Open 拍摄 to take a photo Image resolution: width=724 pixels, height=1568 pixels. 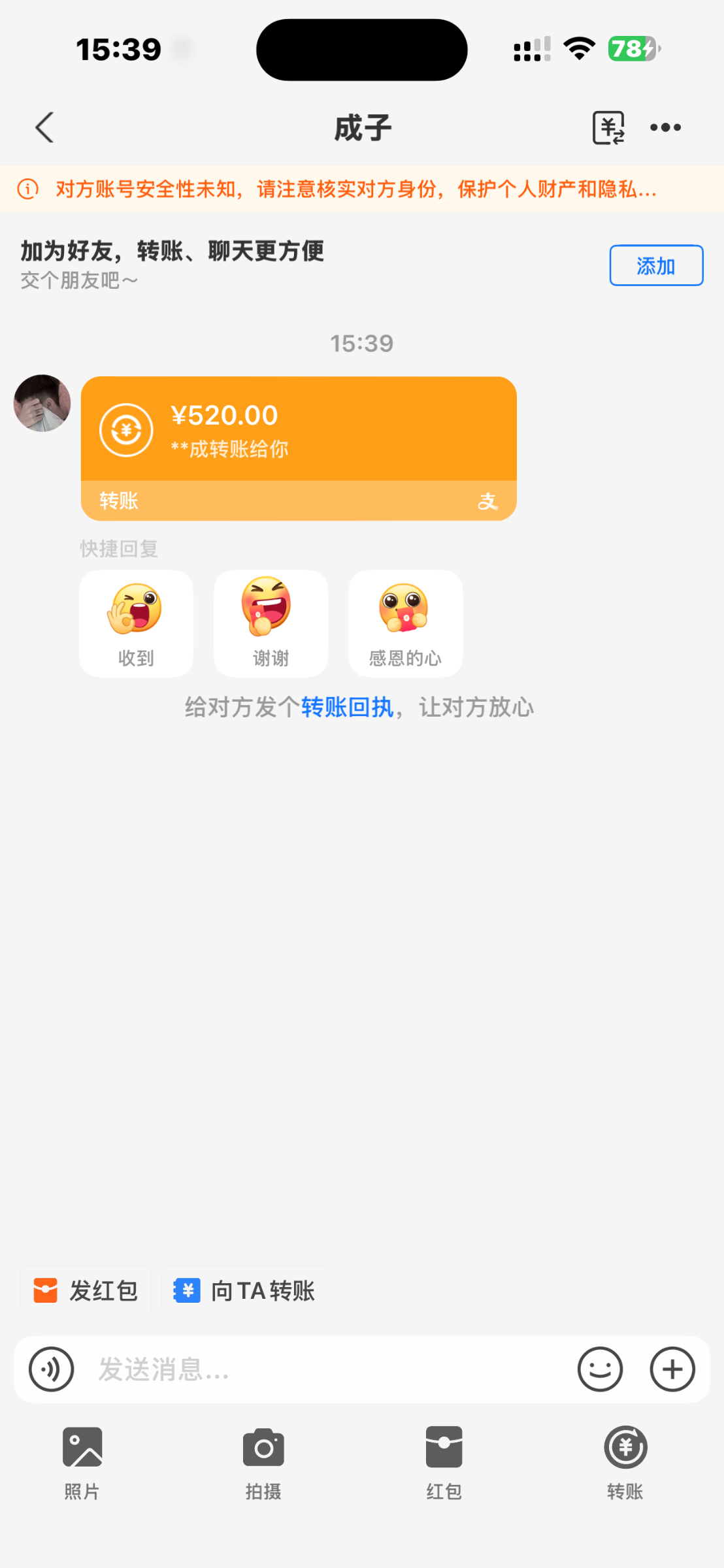[263, 1462]
